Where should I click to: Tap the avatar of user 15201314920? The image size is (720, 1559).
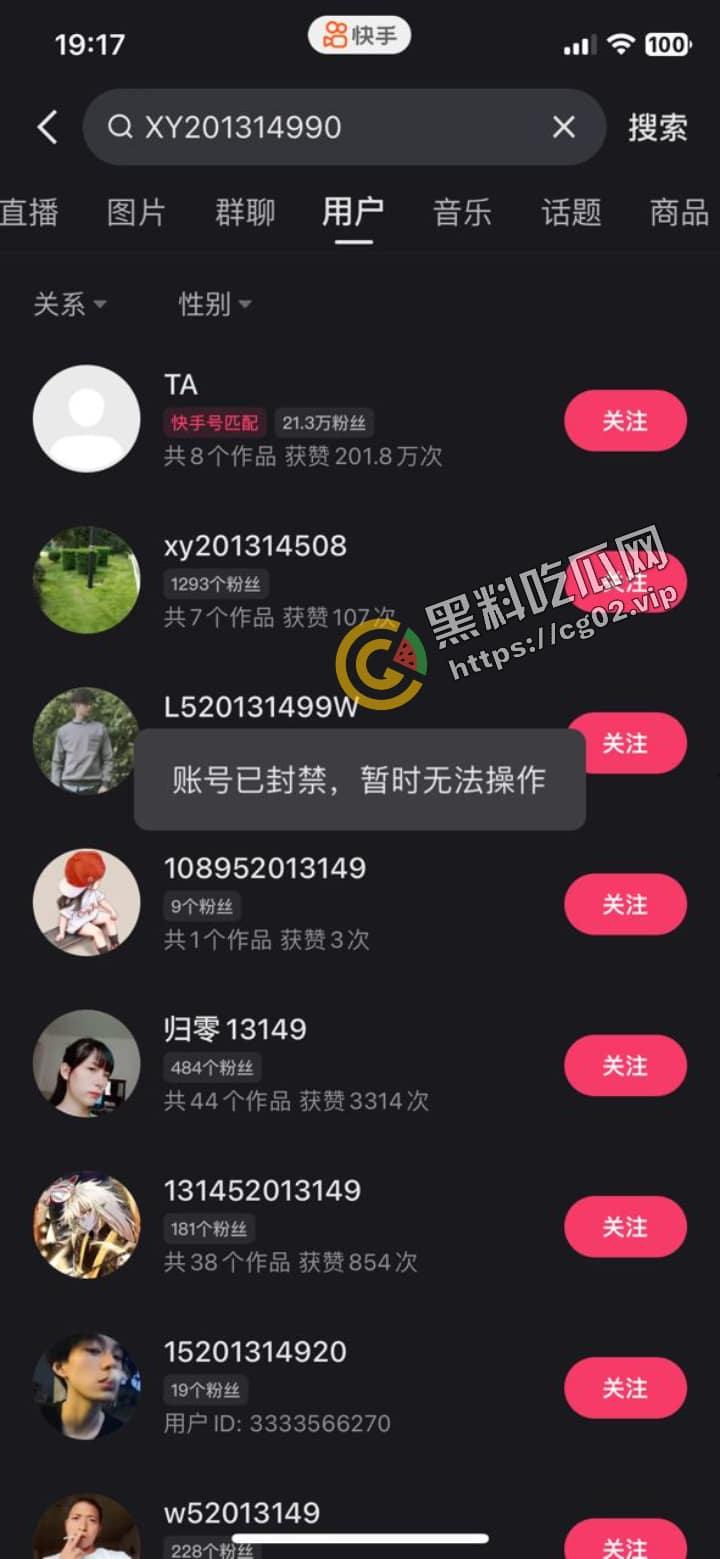click(86, 1386)
